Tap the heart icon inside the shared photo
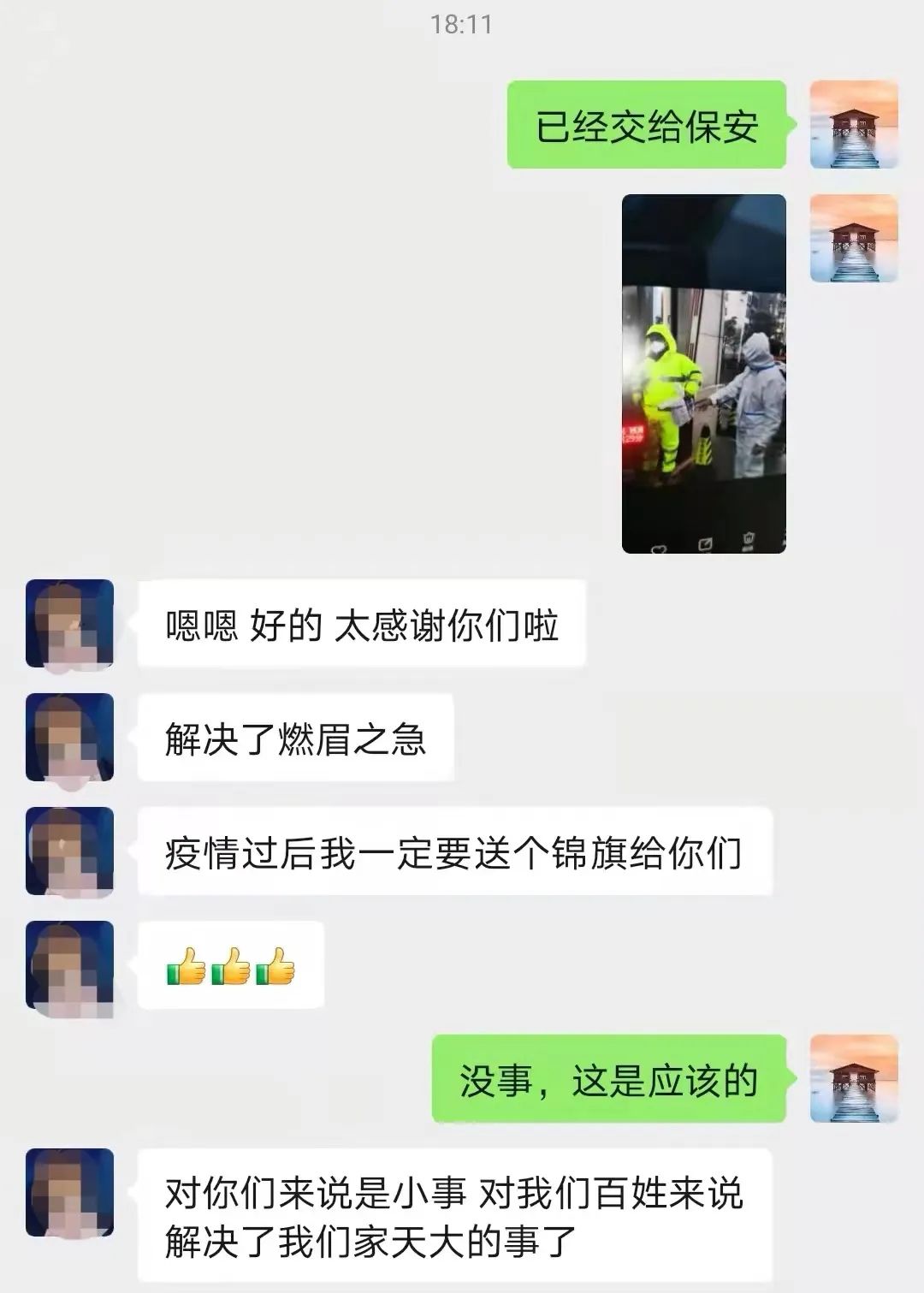The width and height of the screenshot is (924, 1293). [x=659, y=549]
